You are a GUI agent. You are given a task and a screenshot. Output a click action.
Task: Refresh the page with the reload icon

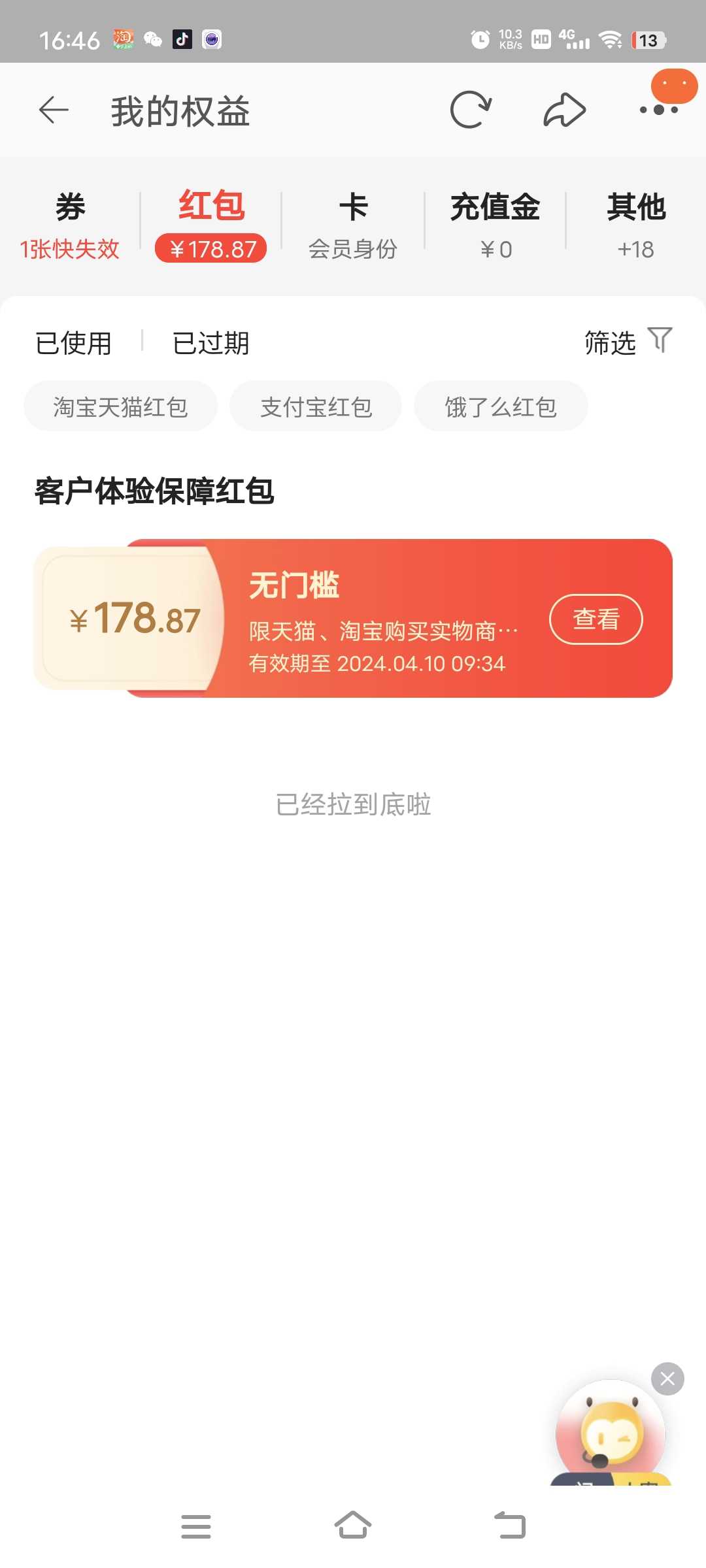point(471,110)
